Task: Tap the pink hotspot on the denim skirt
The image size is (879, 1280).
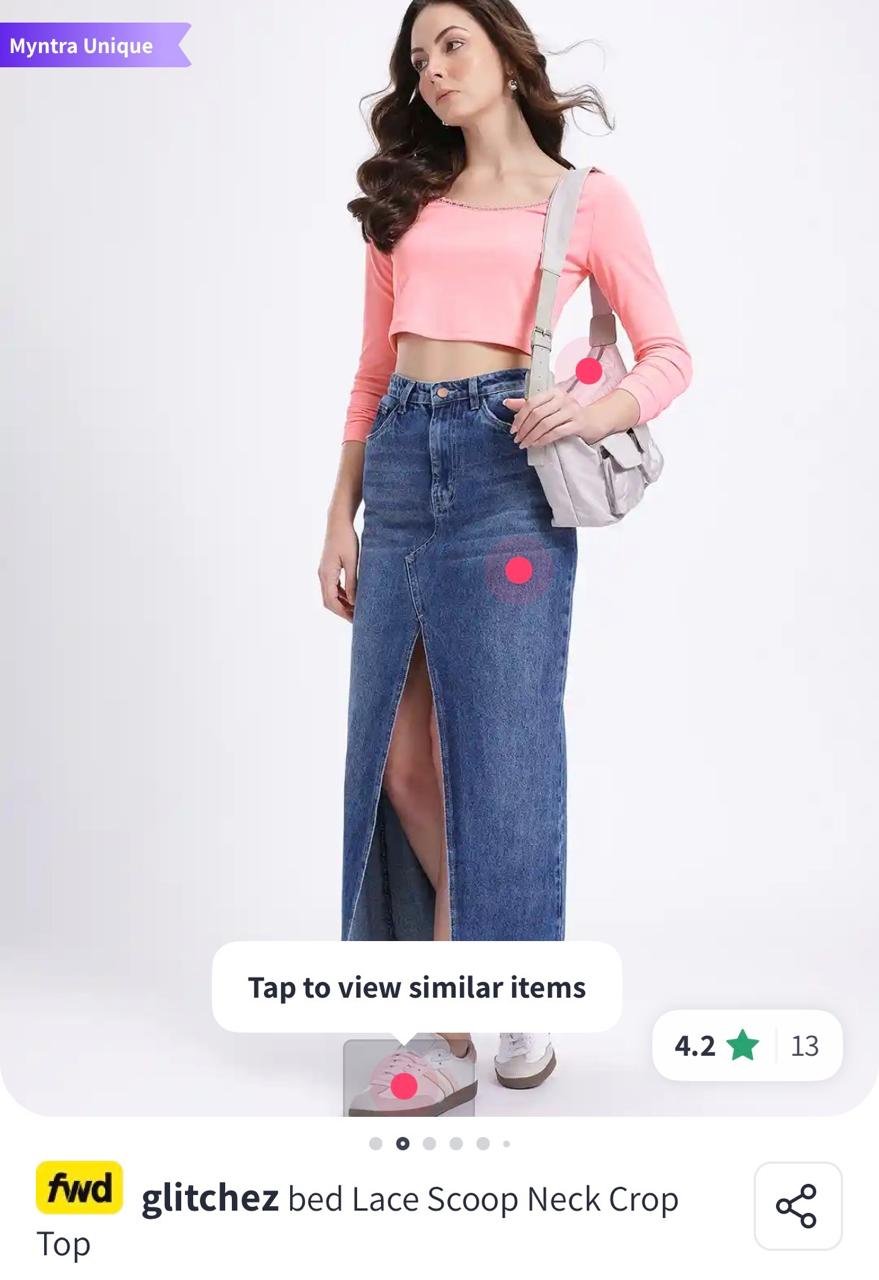Action: pos(518,570)
